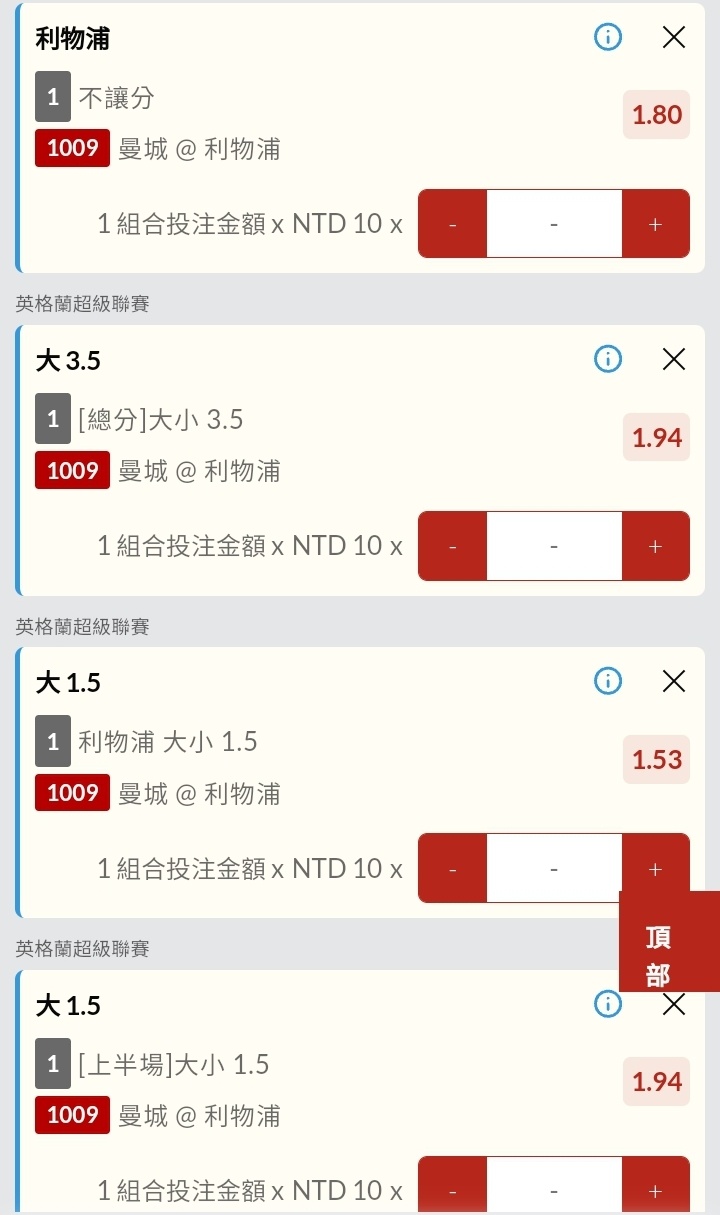Screen dimensions: 720x1215
Task: Decrease stake for [總分]大小 3.5 bet
Action: pyautogui.click(x=453, y=546)
